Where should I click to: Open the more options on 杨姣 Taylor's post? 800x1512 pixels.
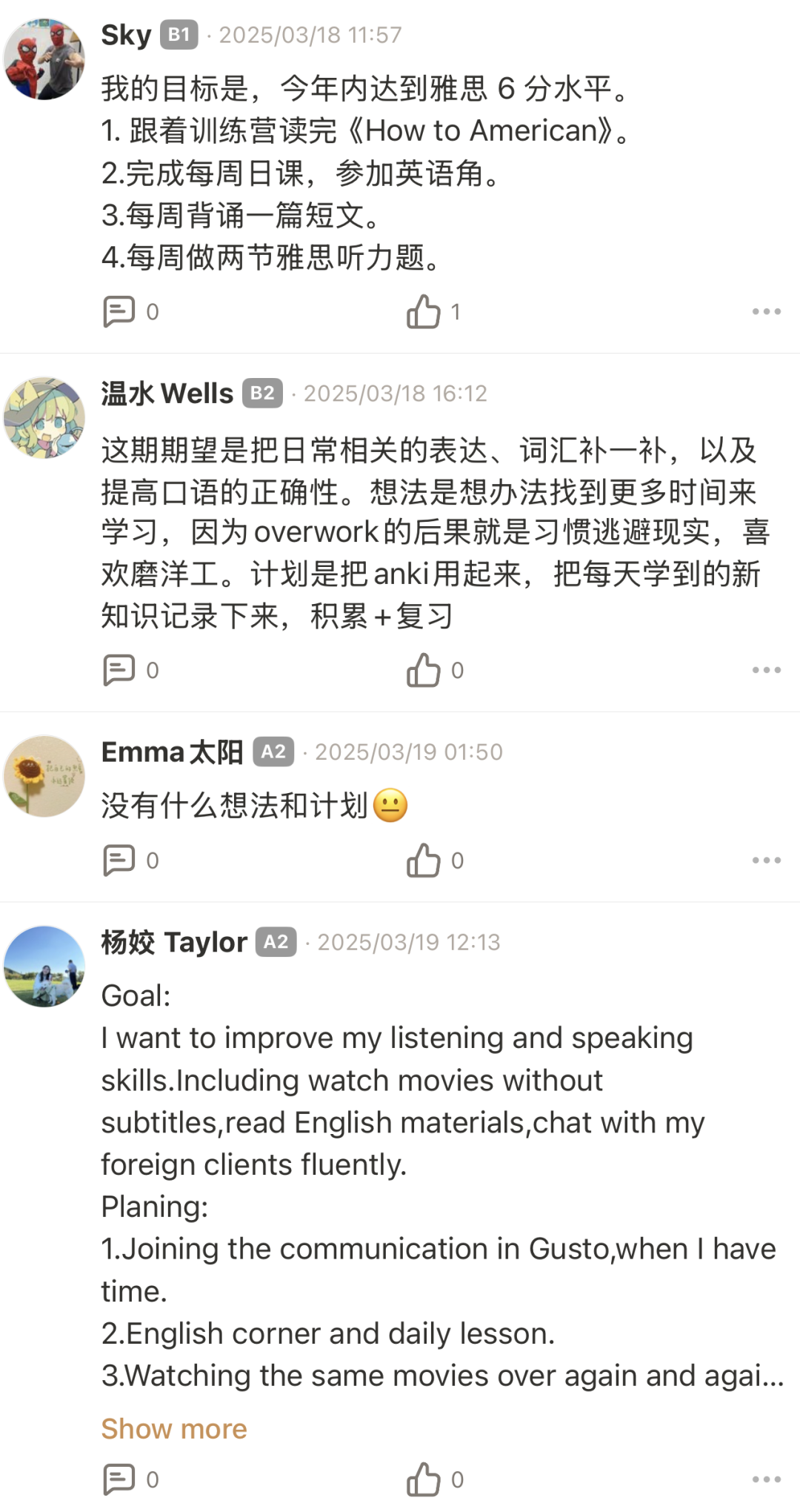766,1479
